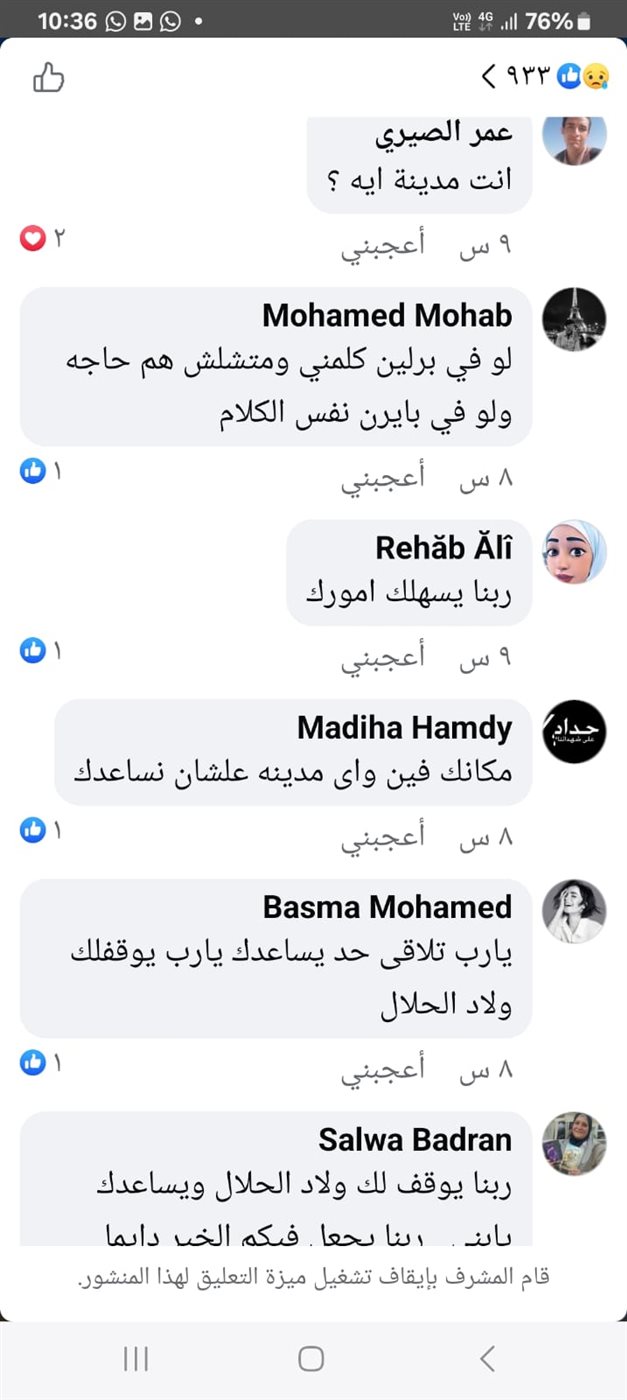Open Mohamed Mohab's profile name
Screen dimensions: 627x1400
click(x=387, y=316)
